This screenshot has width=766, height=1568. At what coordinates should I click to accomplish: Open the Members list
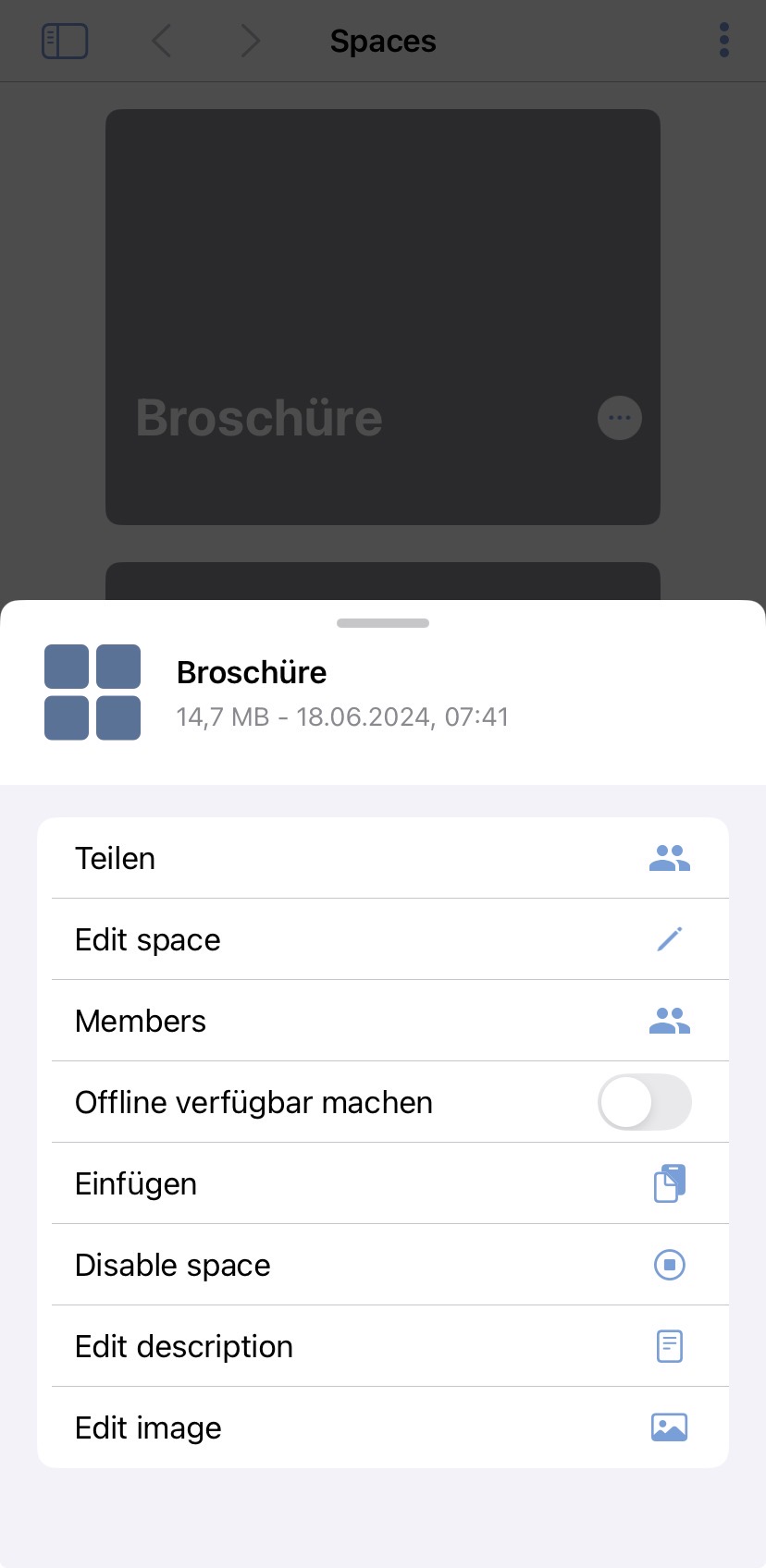pyautogui.click(x=383, y=1021)
